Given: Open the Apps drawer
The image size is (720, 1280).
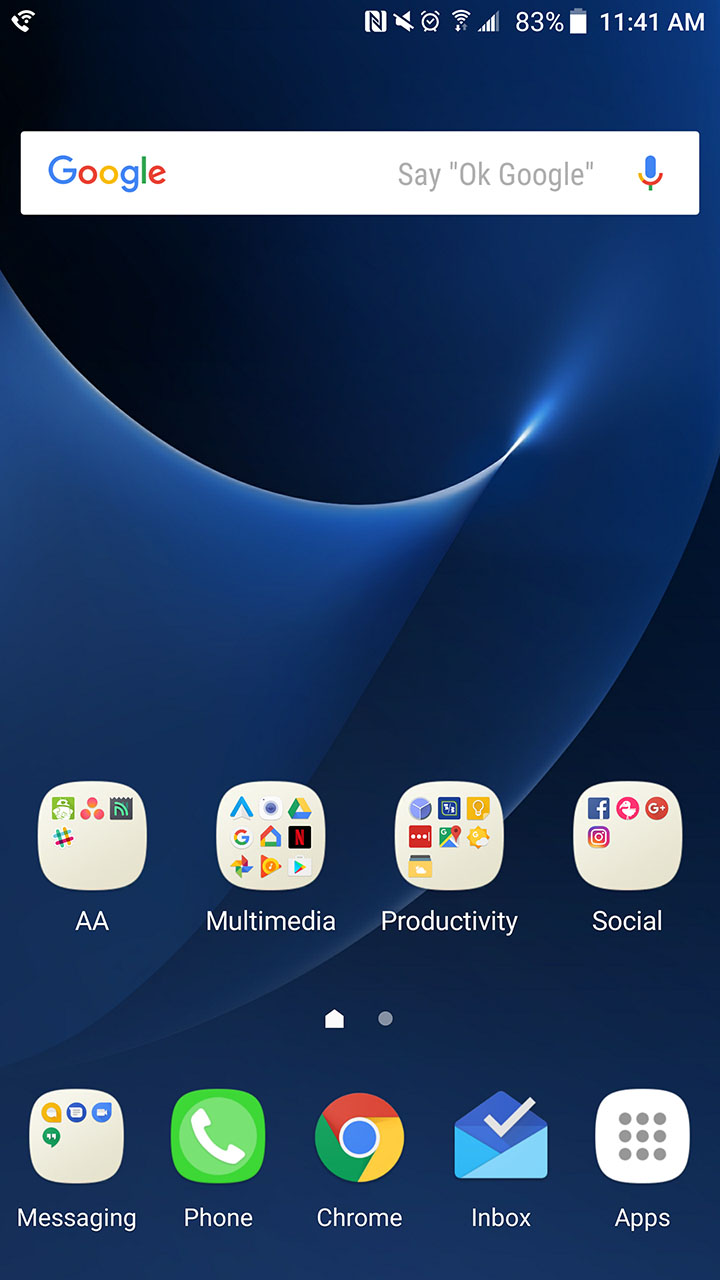Looking at the screenshot, I should (x=642, y=1137).
